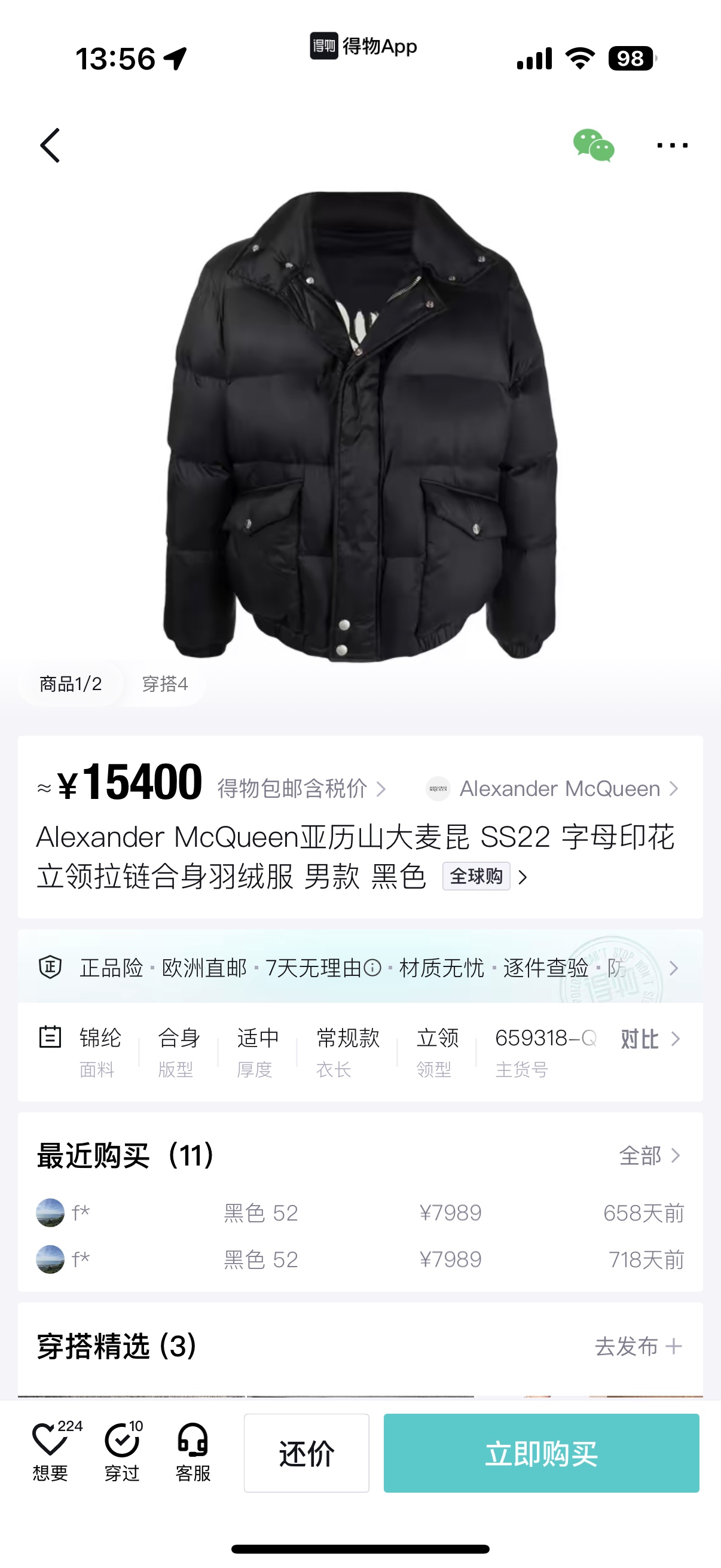Tap 还价 to make offer
Viewport: 721px width, 1568px height.
point(307,1453)
